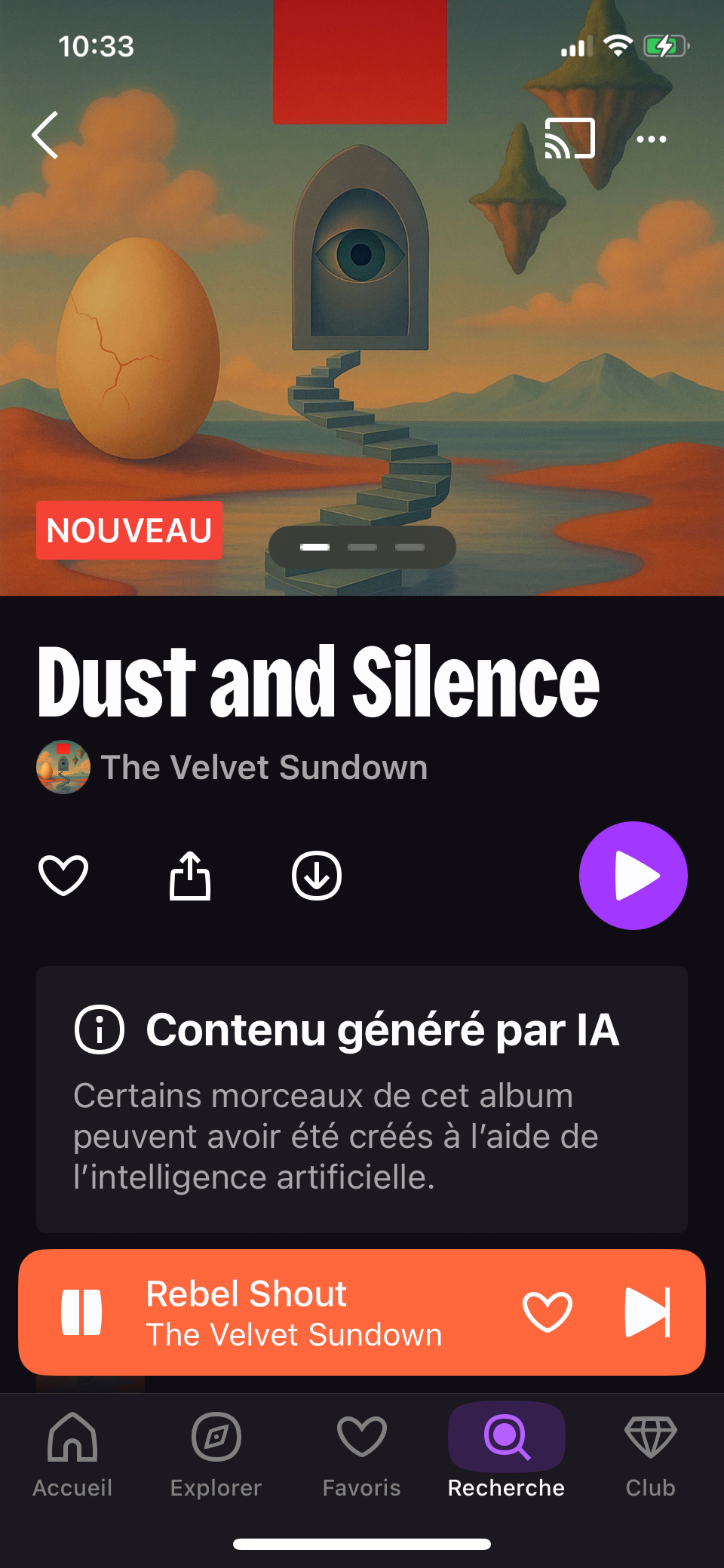Go back using the top-left arrow
The height and width of the screenshot is (1568, 724).
(x=45, y=136)
